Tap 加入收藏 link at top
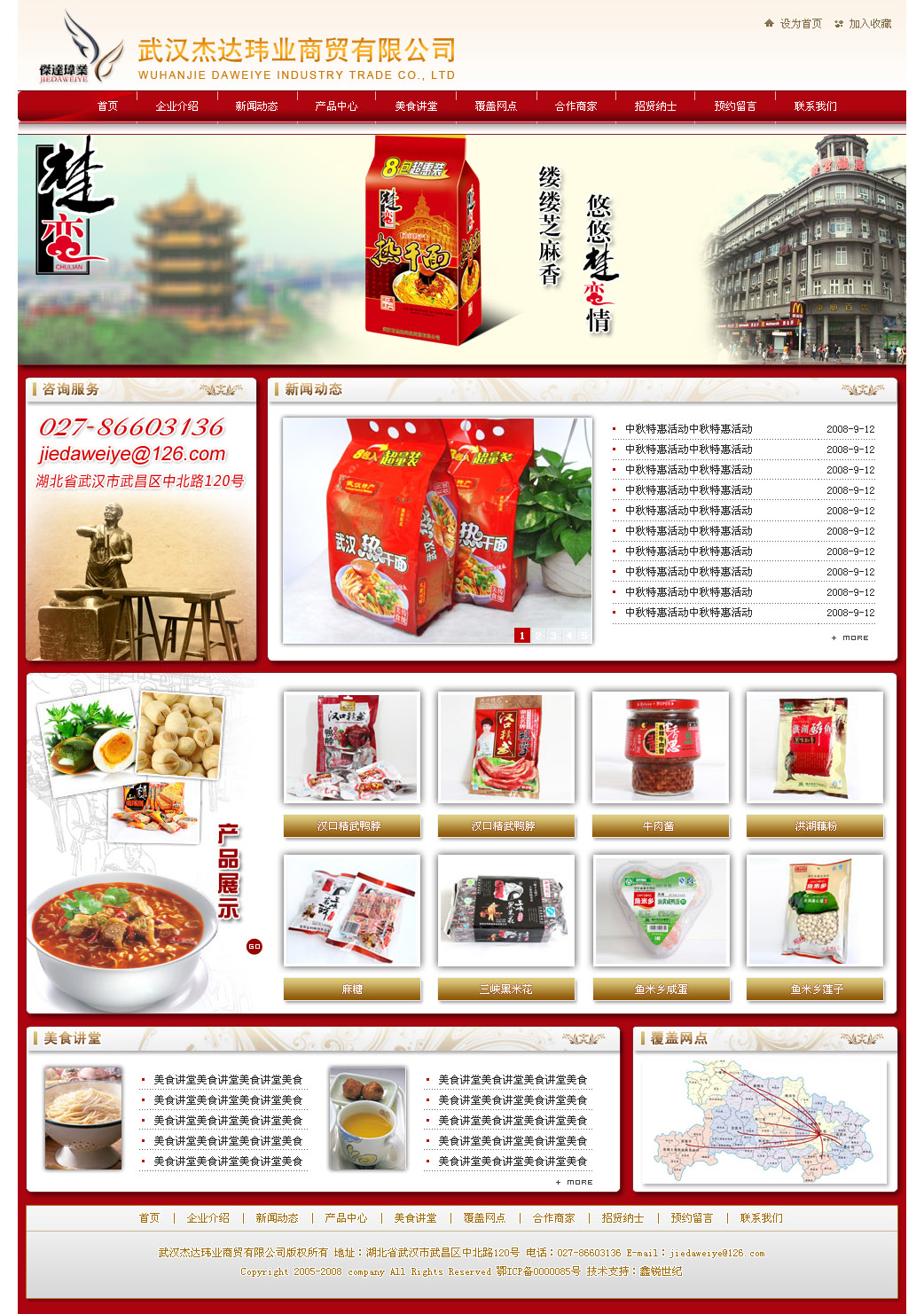This screenshot has height=1314, width=924. pos(869,24)
